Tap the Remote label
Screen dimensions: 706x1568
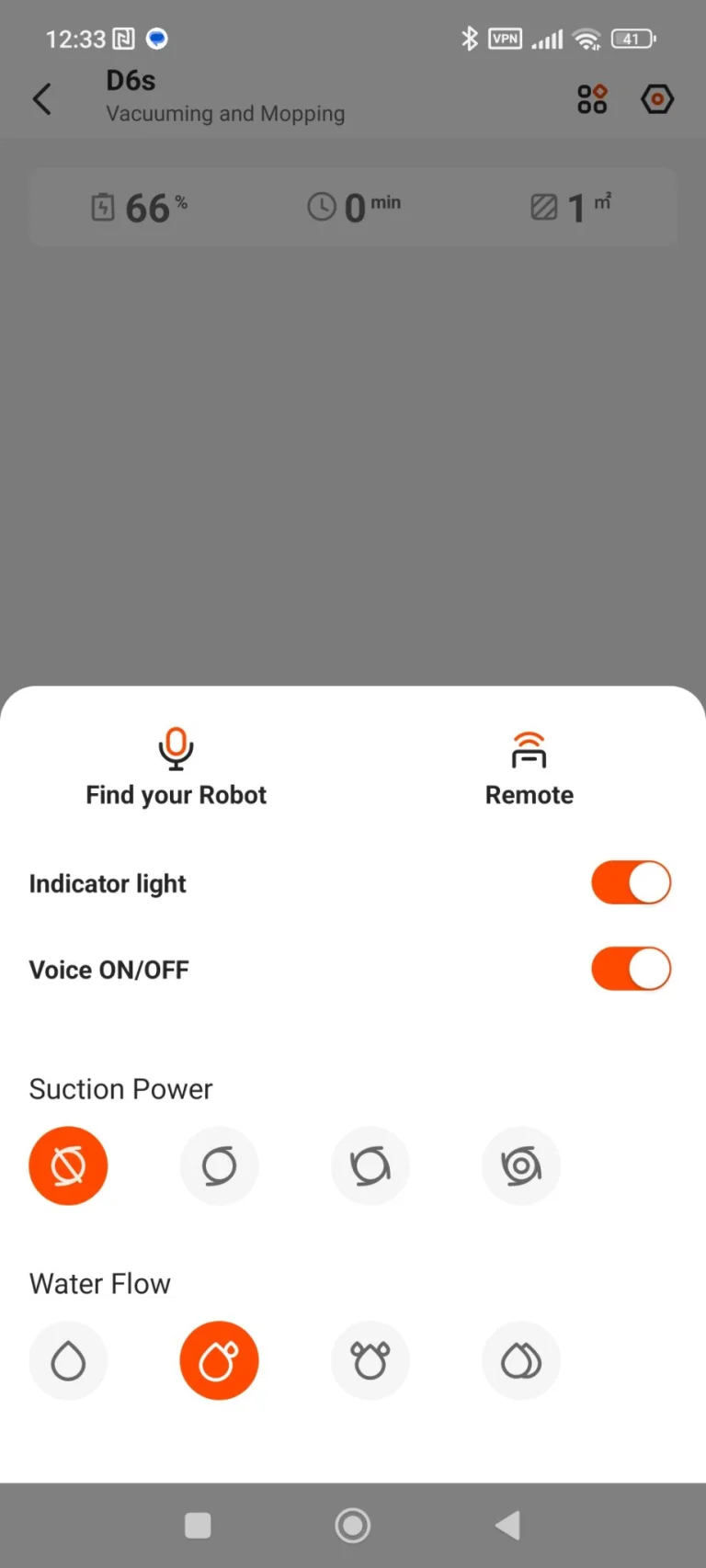(529, 794)
